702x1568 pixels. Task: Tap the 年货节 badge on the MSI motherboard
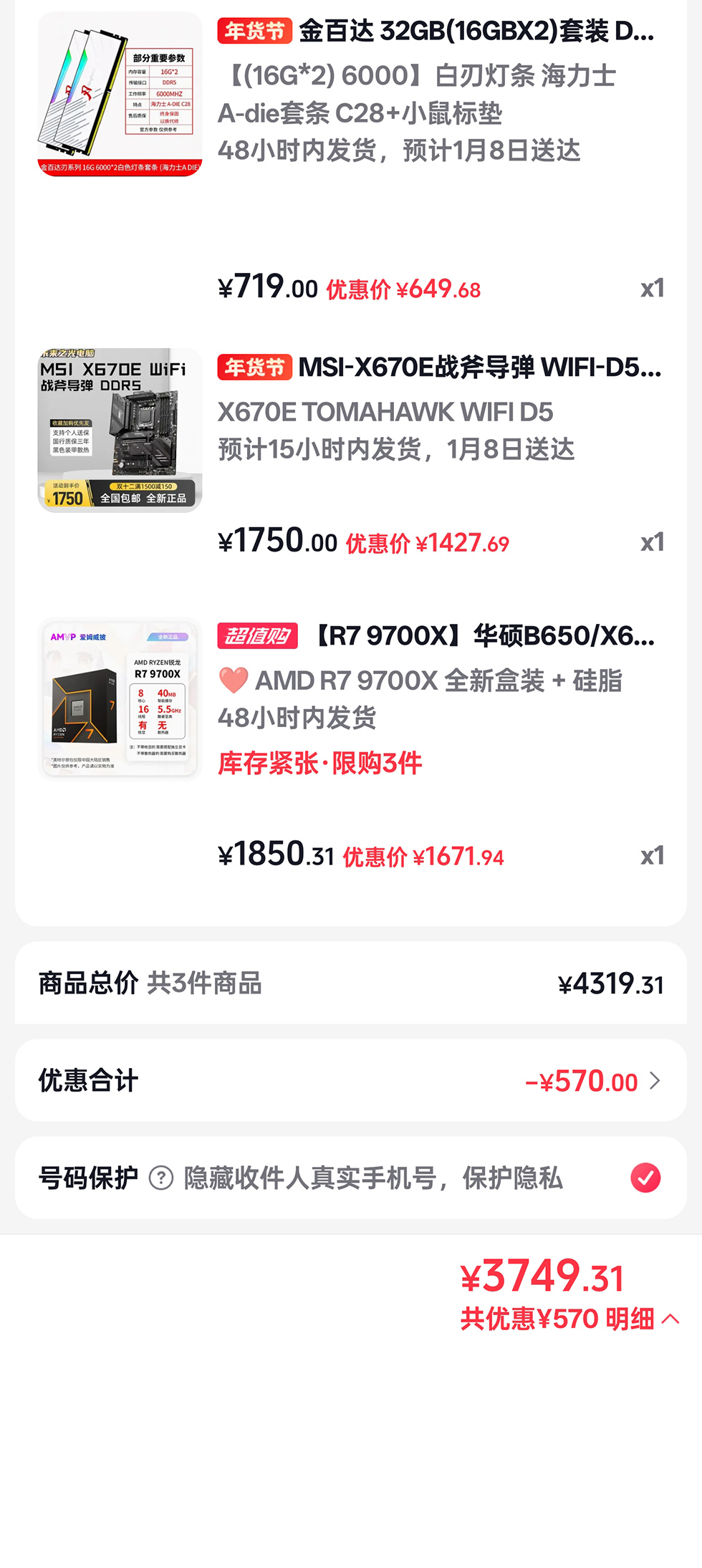[x=256, y=368]
